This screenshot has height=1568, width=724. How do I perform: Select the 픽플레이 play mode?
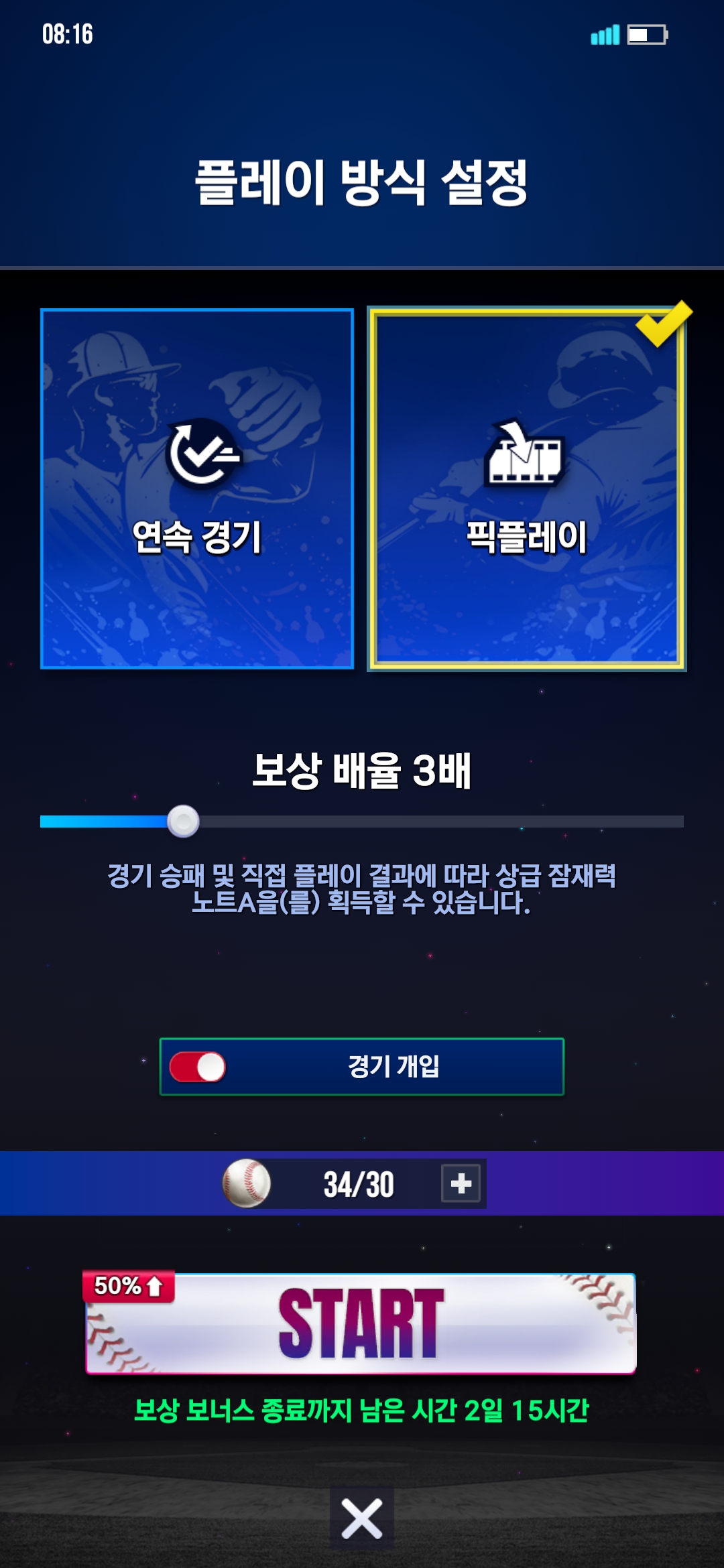pyautogui.click(x=527, y=488)
